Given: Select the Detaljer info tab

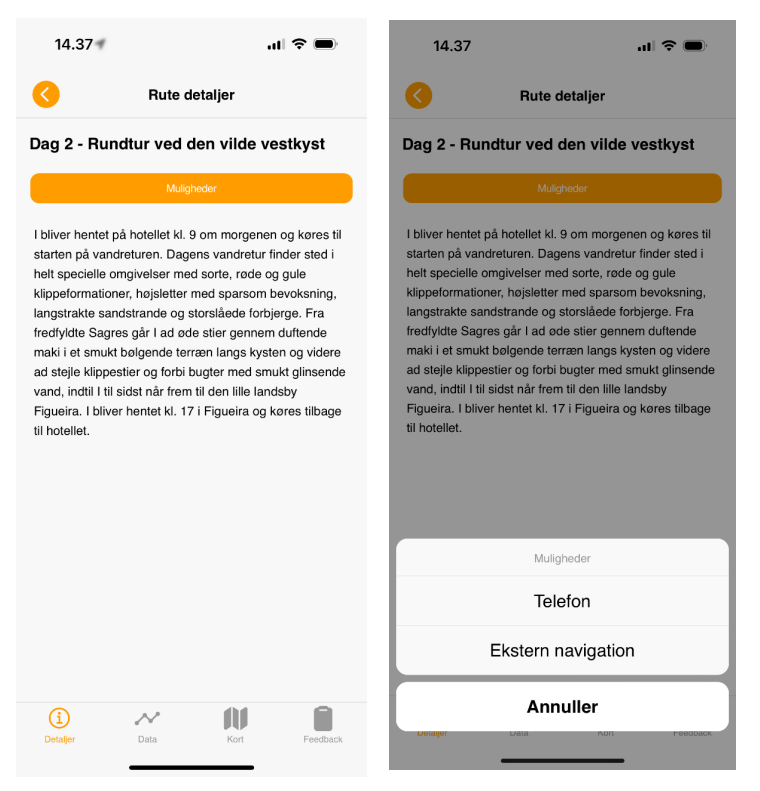Looking at the screenshot, I should [59, 724].
